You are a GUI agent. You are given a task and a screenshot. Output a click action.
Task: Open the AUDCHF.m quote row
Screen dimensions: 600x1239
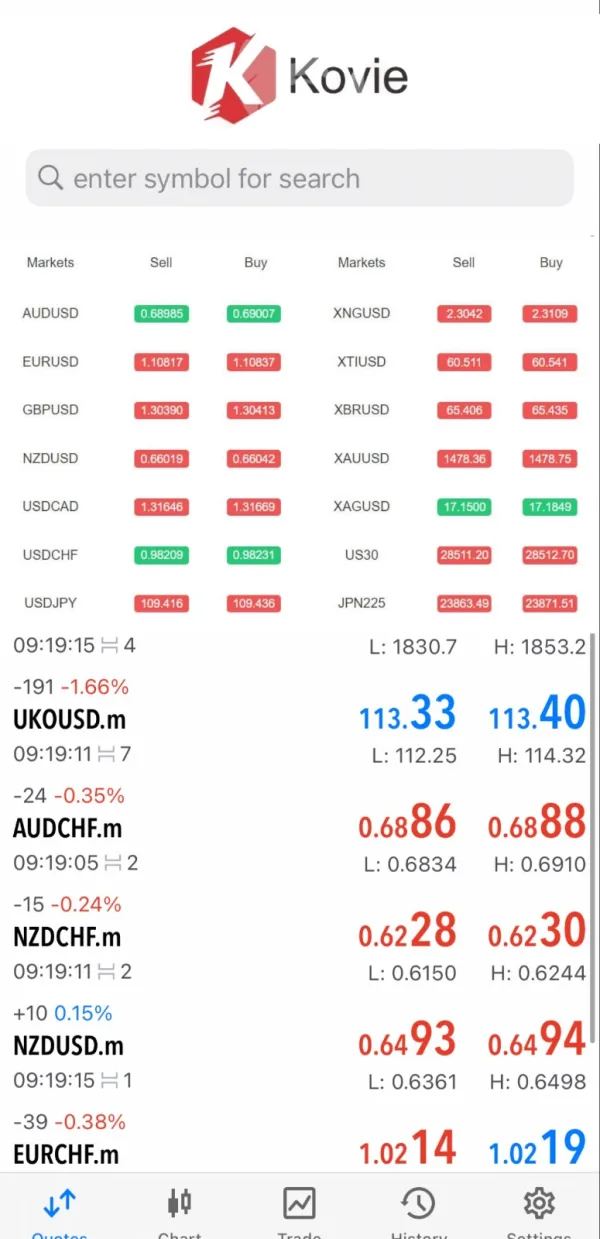point(68,828)
